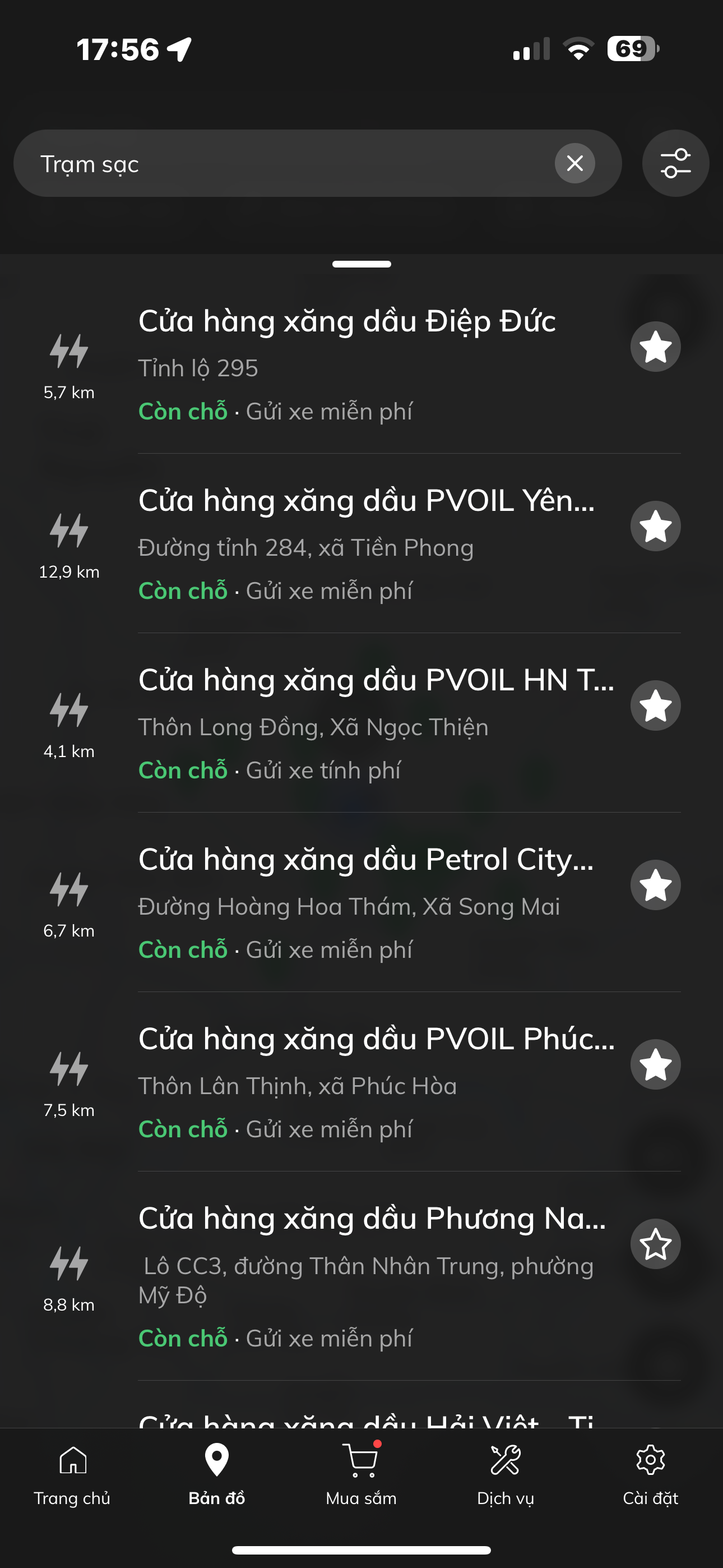
Task: Toggle the star for PVOIL Yên station
Action: [x=655, y=526]
